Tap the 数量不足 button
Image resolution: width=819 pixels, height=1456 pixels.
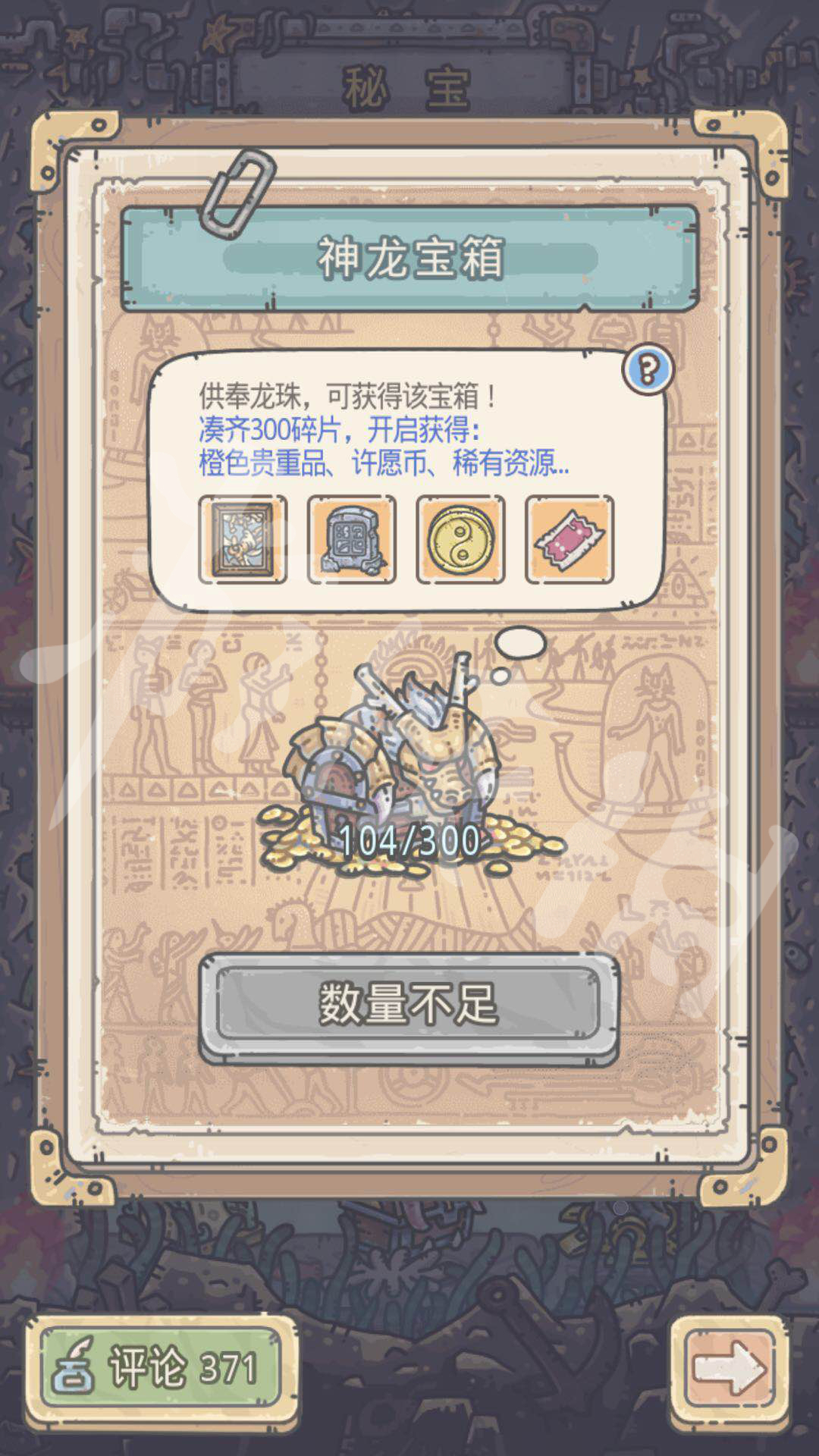tap(409, 1005)
